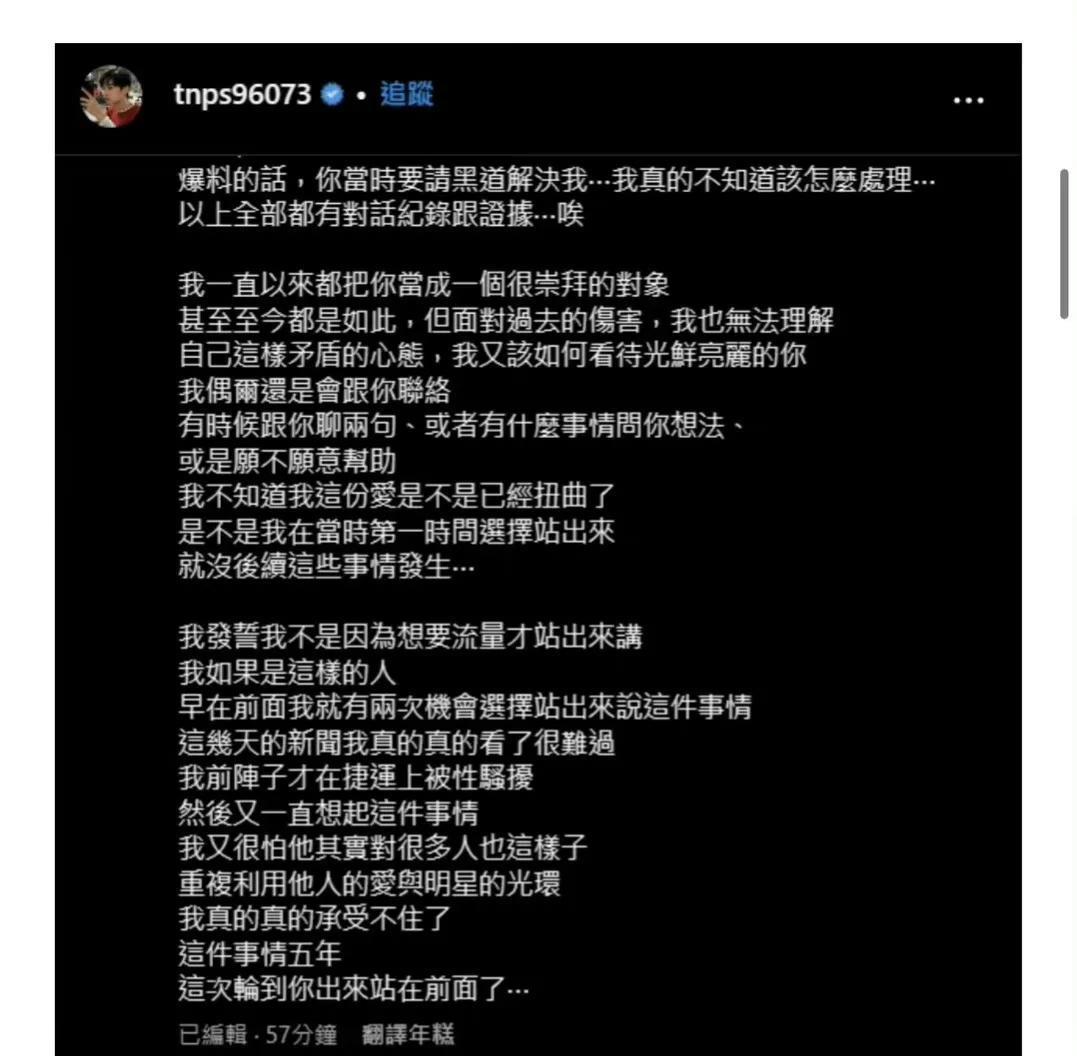View the poster's profile picture
Viewport: 1077px width, 1056px height.
tap(111, 97)
